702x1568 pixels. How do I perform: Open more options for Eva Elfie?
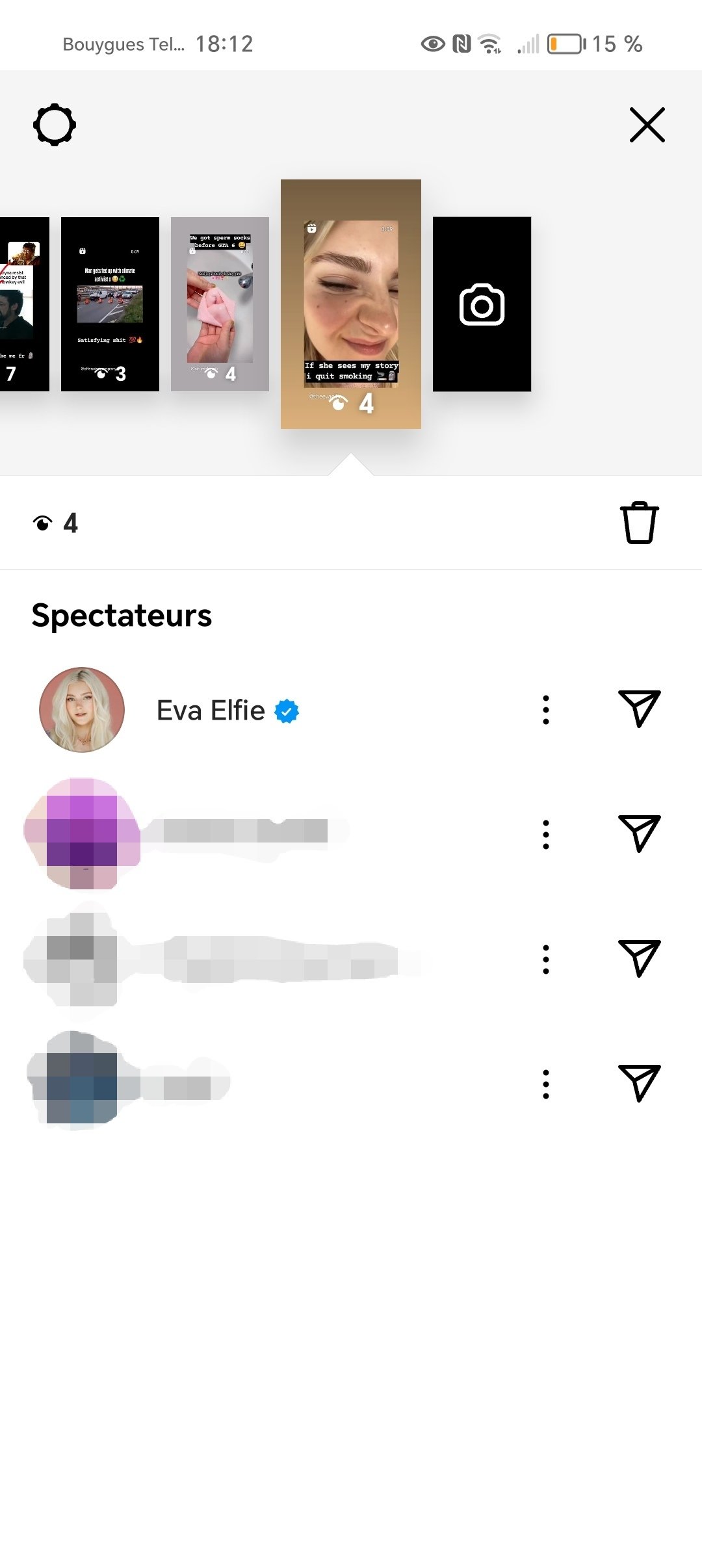546,710
